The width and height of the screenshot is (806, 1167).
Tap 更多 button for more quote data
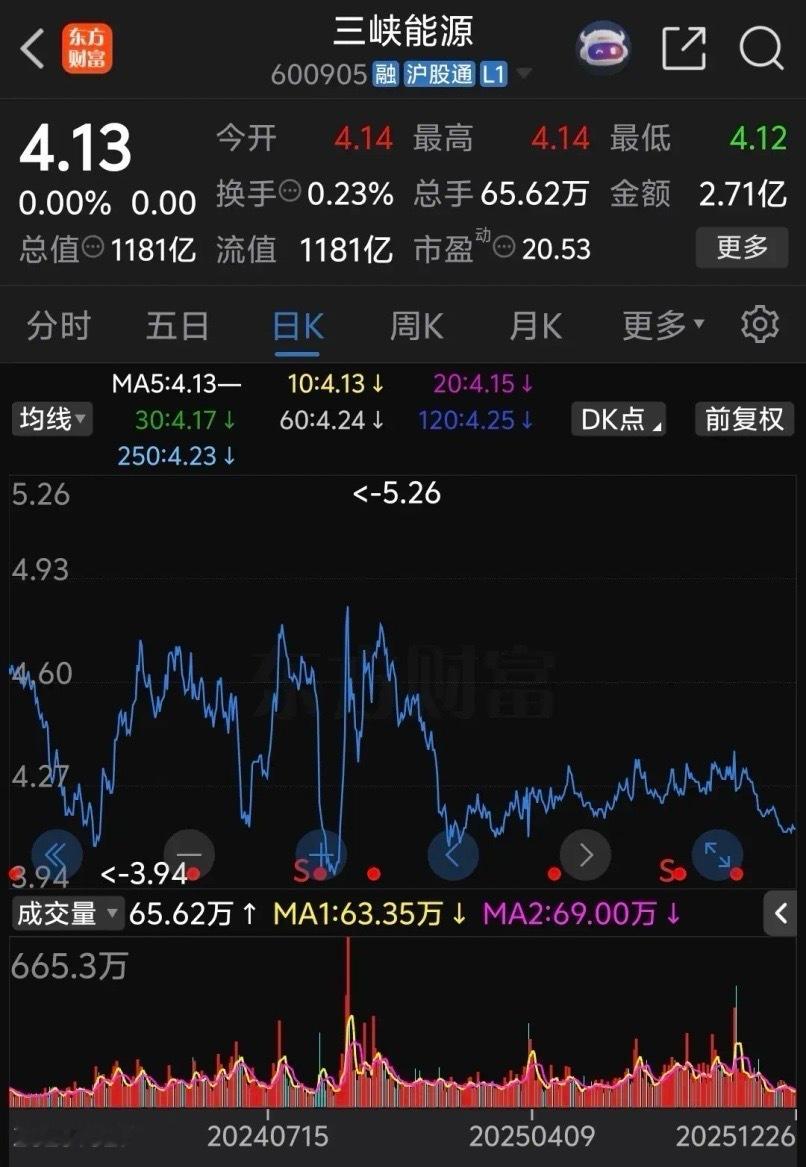pos(741,246)
